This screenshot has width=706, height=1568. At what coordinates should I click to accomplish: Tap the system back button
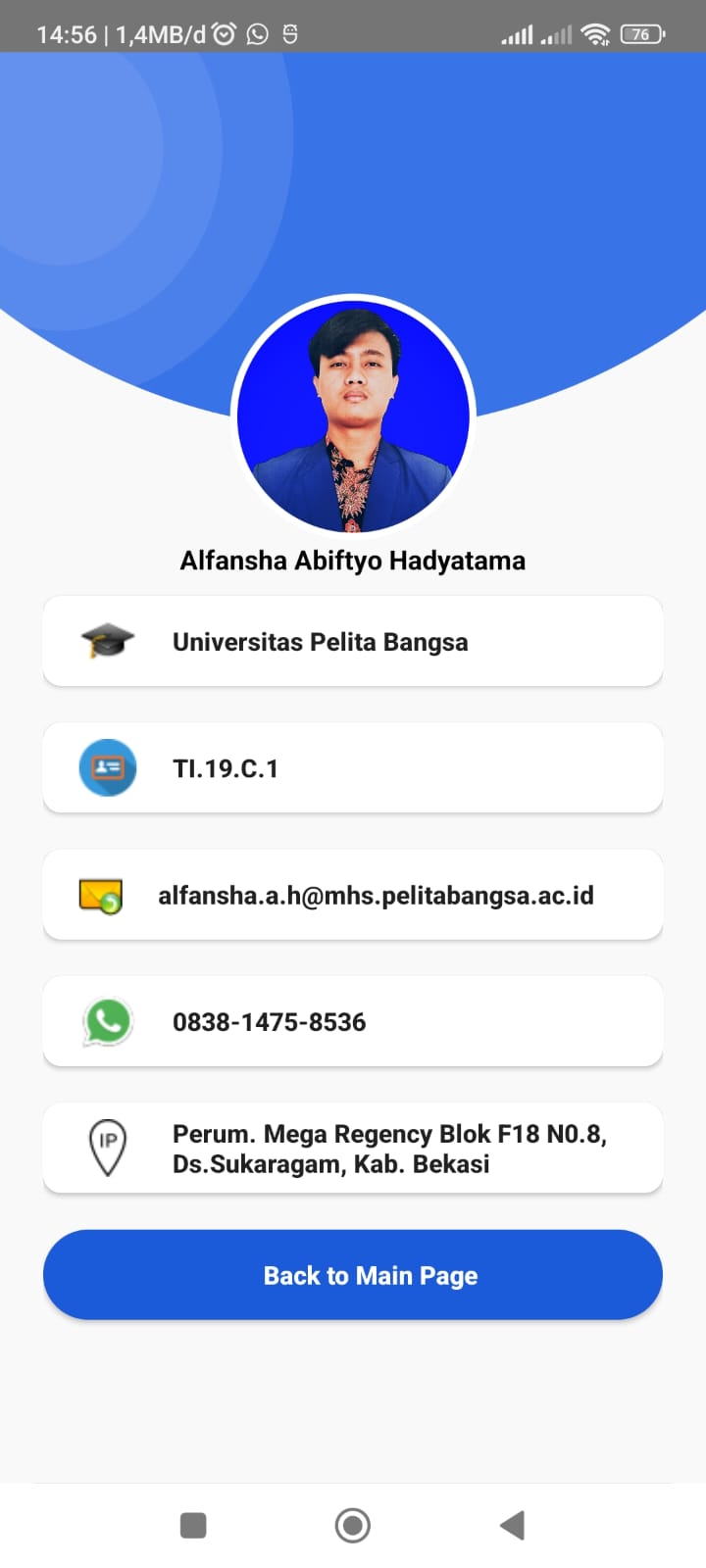(x=512, y=1525)
